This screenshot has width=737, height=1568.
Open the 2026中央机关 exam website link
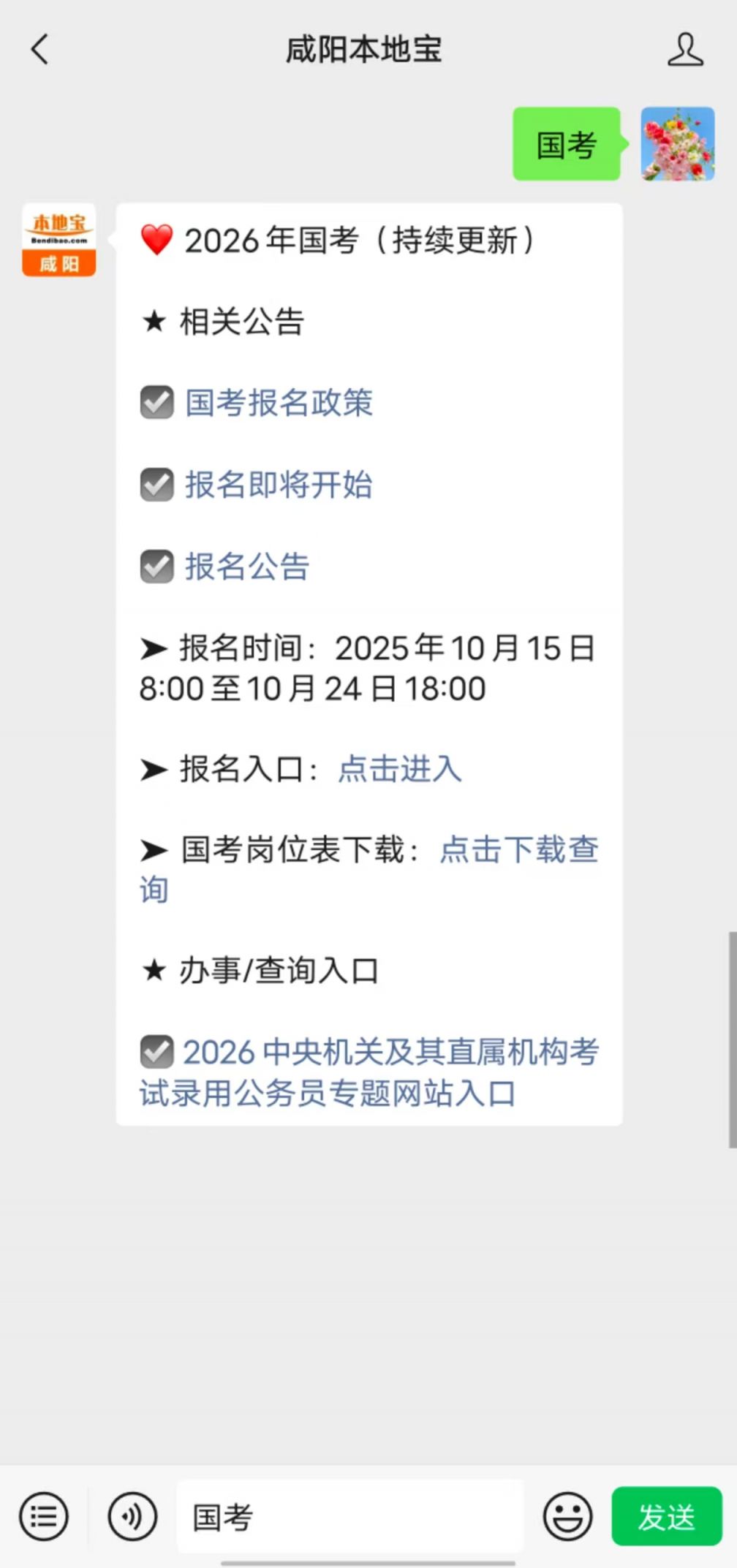tap(369, 1072)
